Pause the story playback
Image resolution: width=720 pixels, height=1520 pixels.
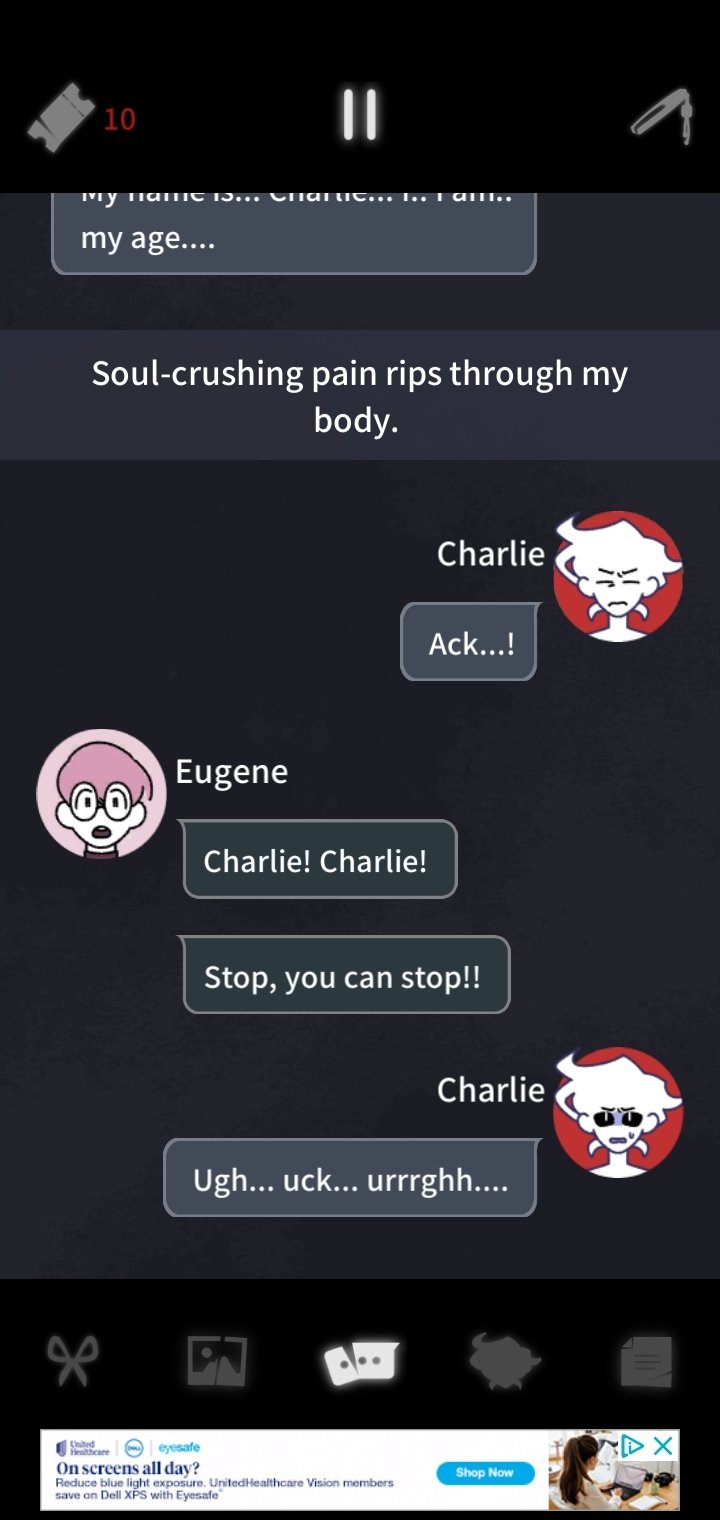tap(360, 114)
